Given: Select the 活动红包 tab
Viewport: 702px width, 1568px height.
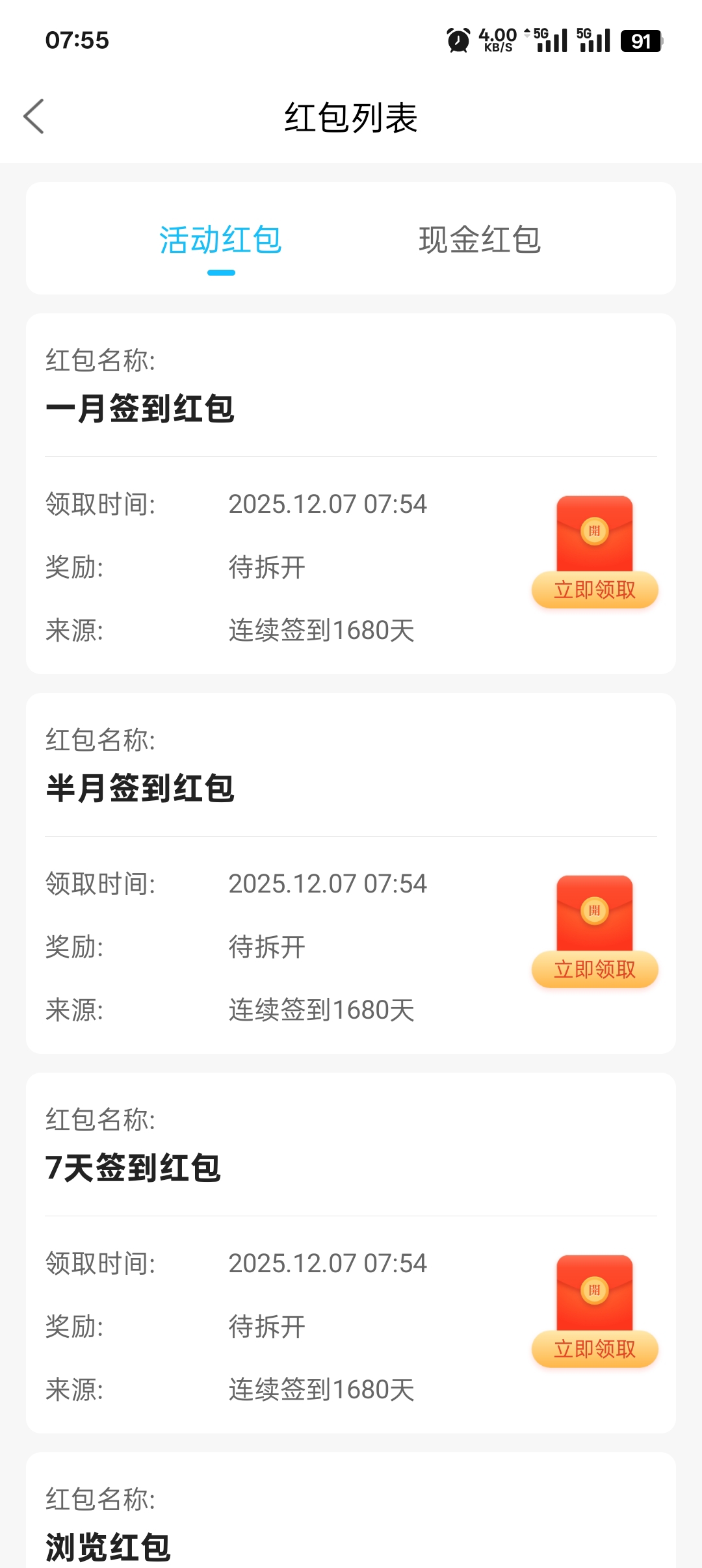Looking at the screenshot, I should tap(220, 240).
